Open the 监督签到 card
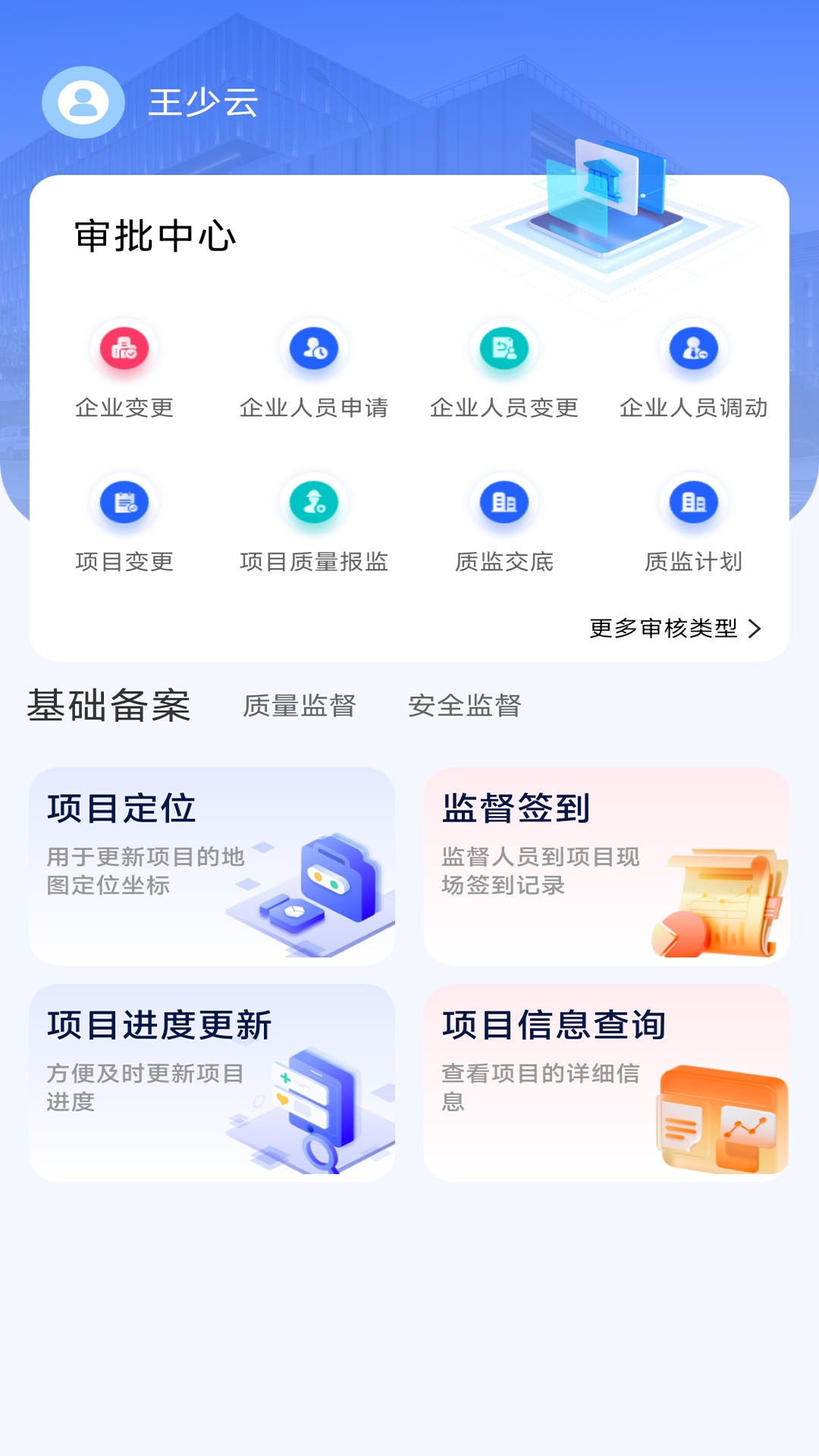 pos(607,864)
